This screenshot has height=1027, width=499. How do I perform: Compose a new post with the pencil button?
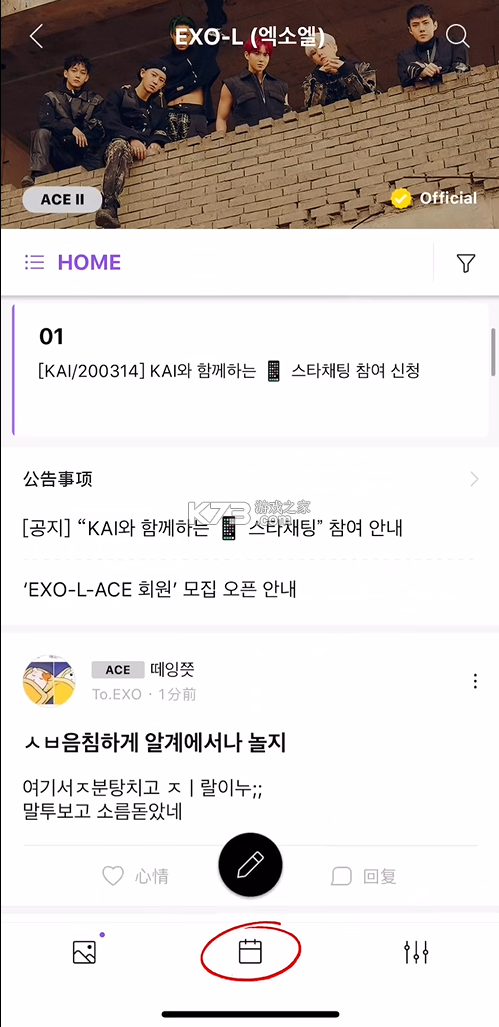click(x=250, y=865)
